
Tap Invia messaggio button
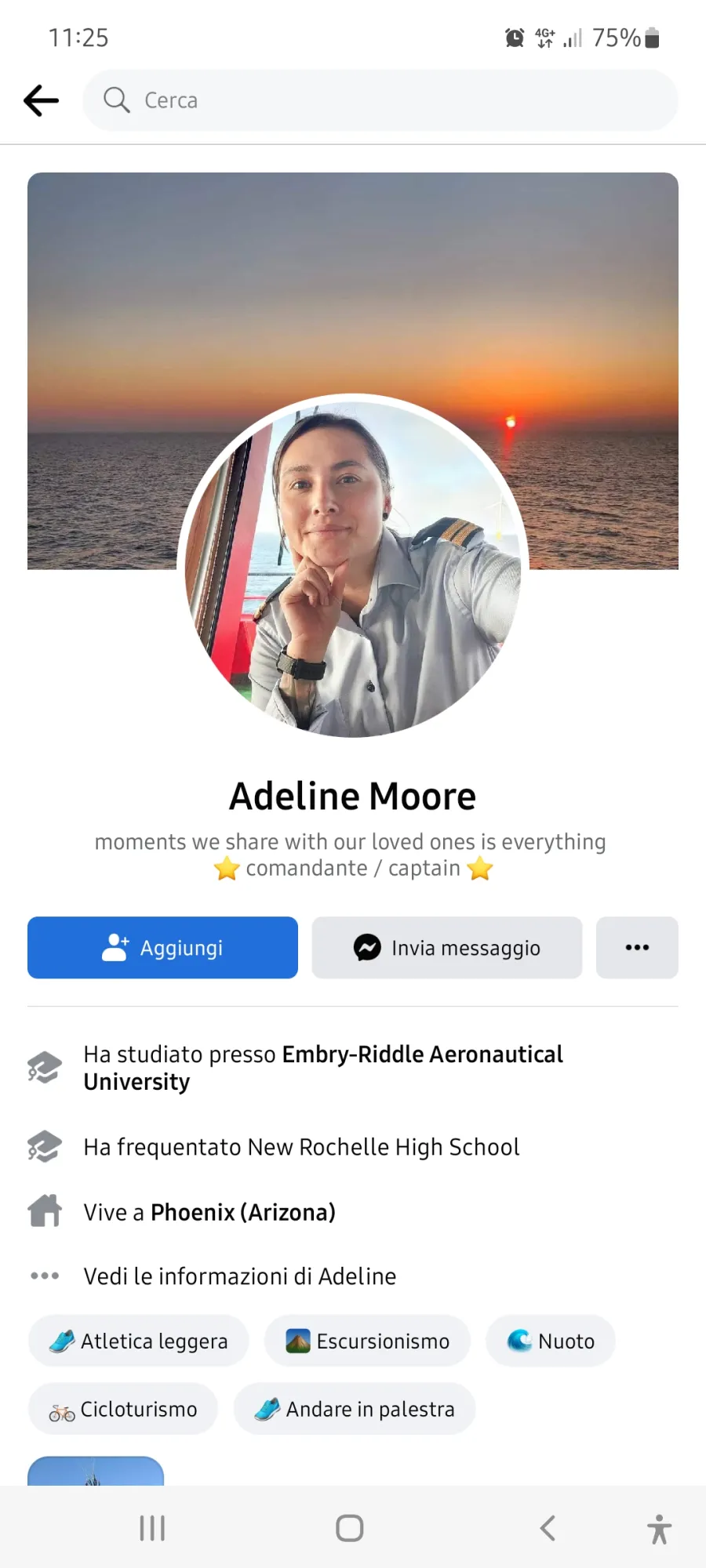point(447,948)
